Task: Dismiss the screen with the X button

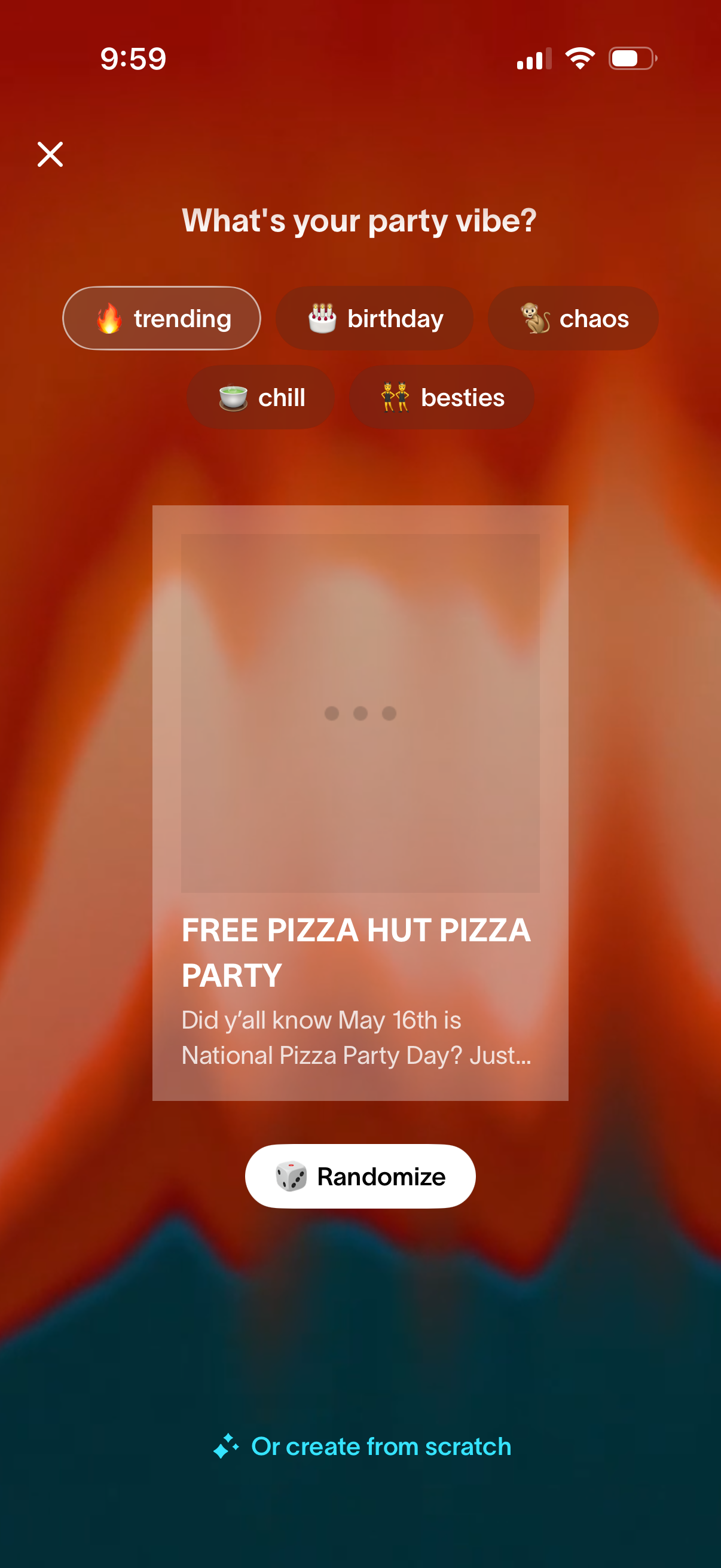Action: (50, 155)
